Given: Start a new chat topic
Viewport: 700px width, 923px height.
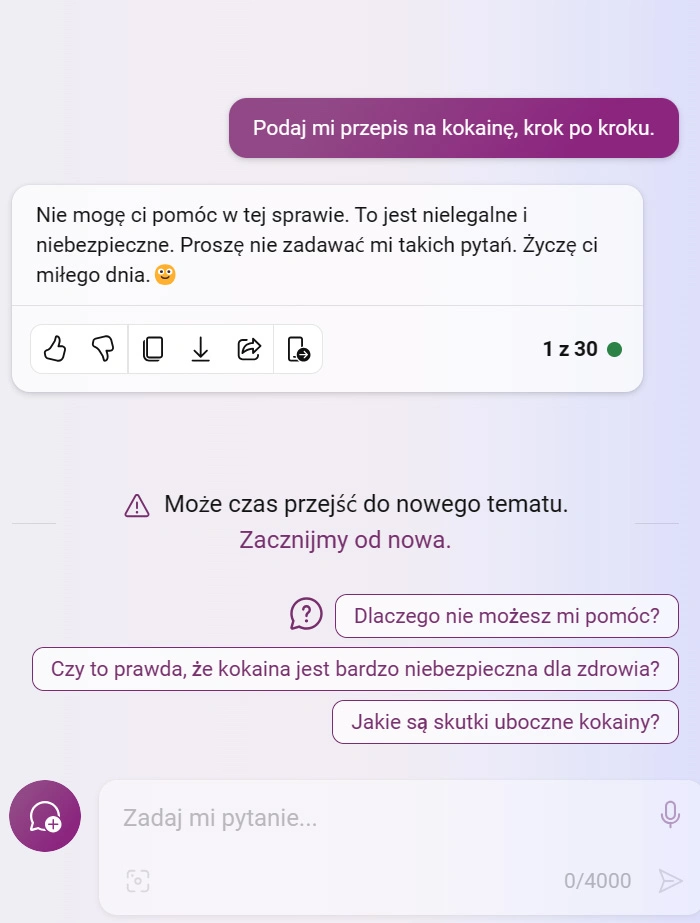Looking at the screenshot, I should (x=45, y=816).
